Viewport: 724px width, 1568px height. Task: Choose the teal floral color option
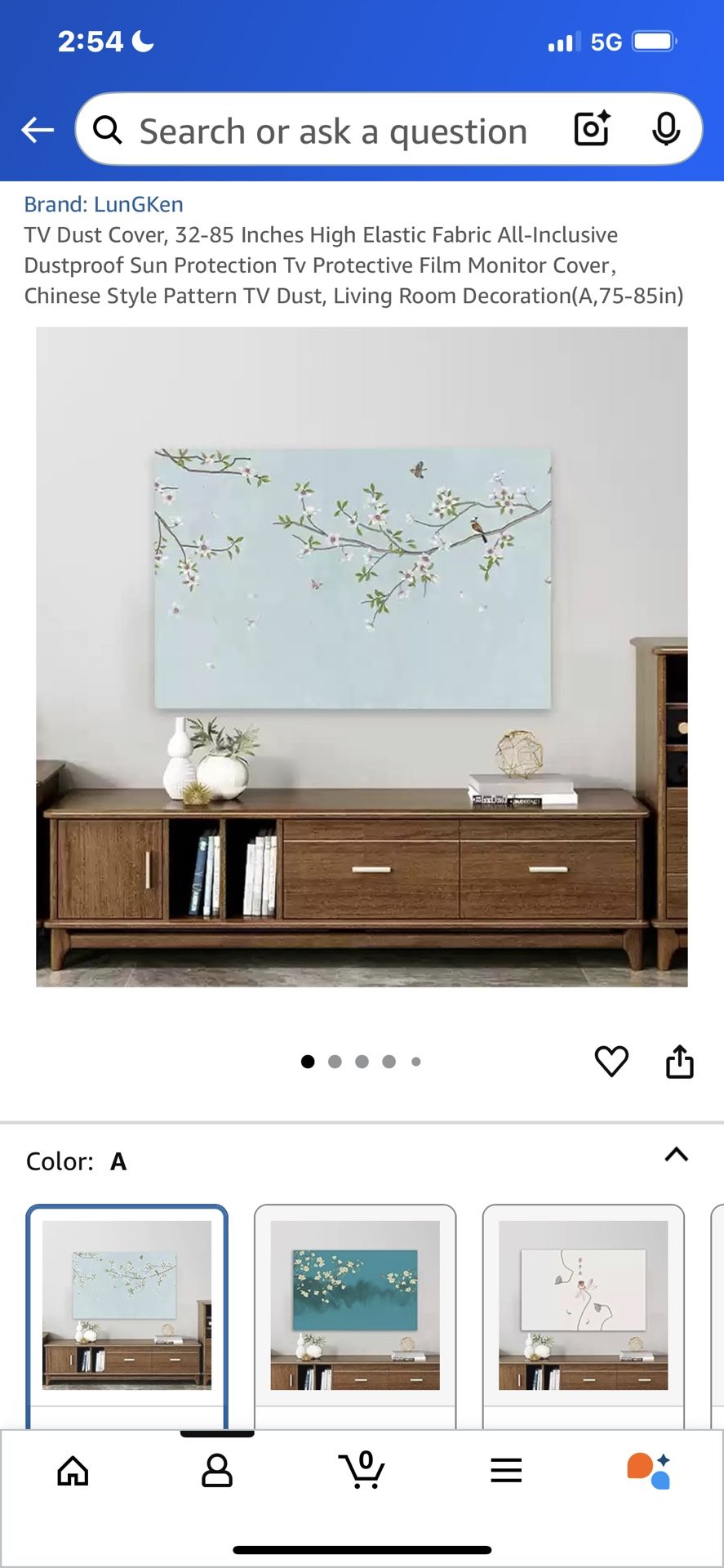pos(355,1305)
